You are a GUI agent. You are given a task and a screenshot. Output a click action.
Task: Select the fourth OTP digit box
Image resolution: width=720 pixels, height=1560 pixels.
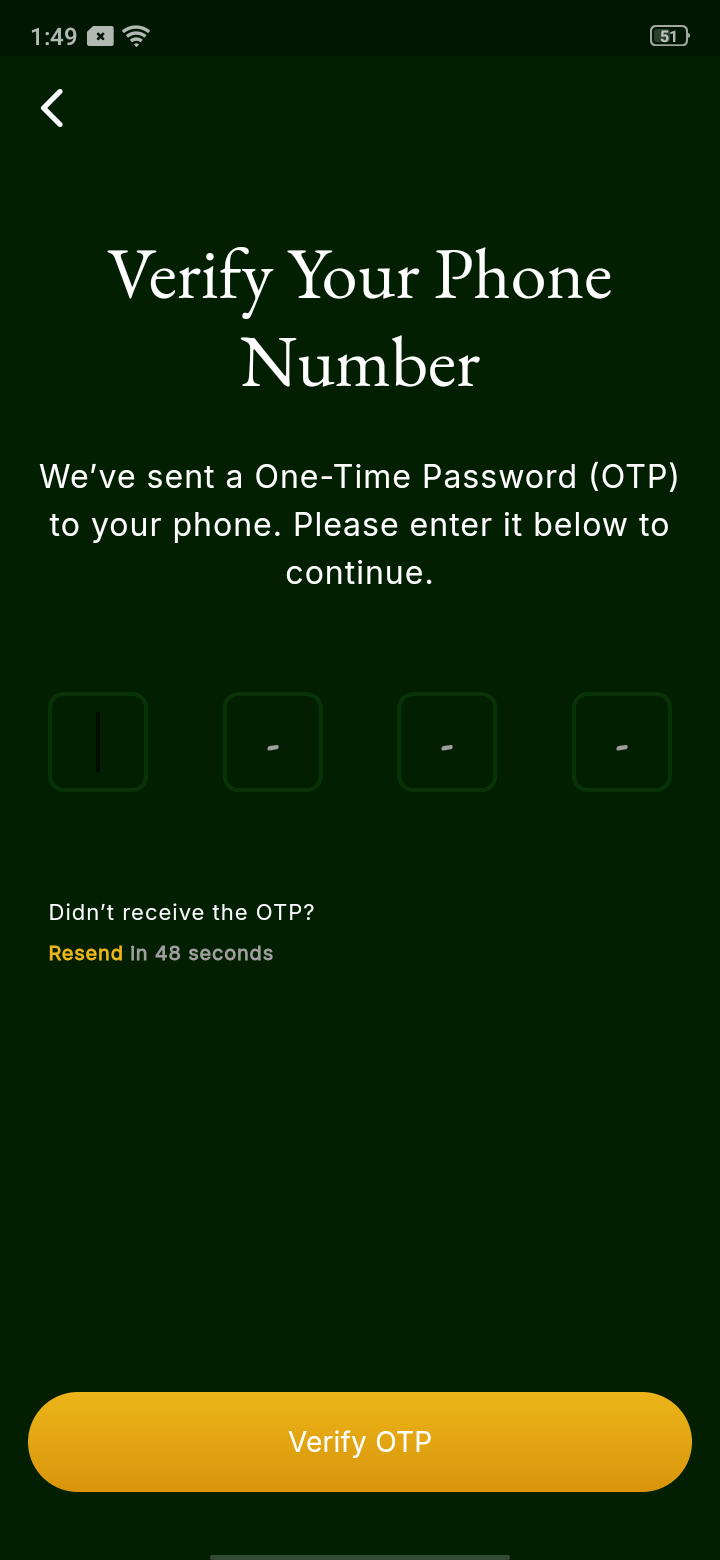point(621,742)
